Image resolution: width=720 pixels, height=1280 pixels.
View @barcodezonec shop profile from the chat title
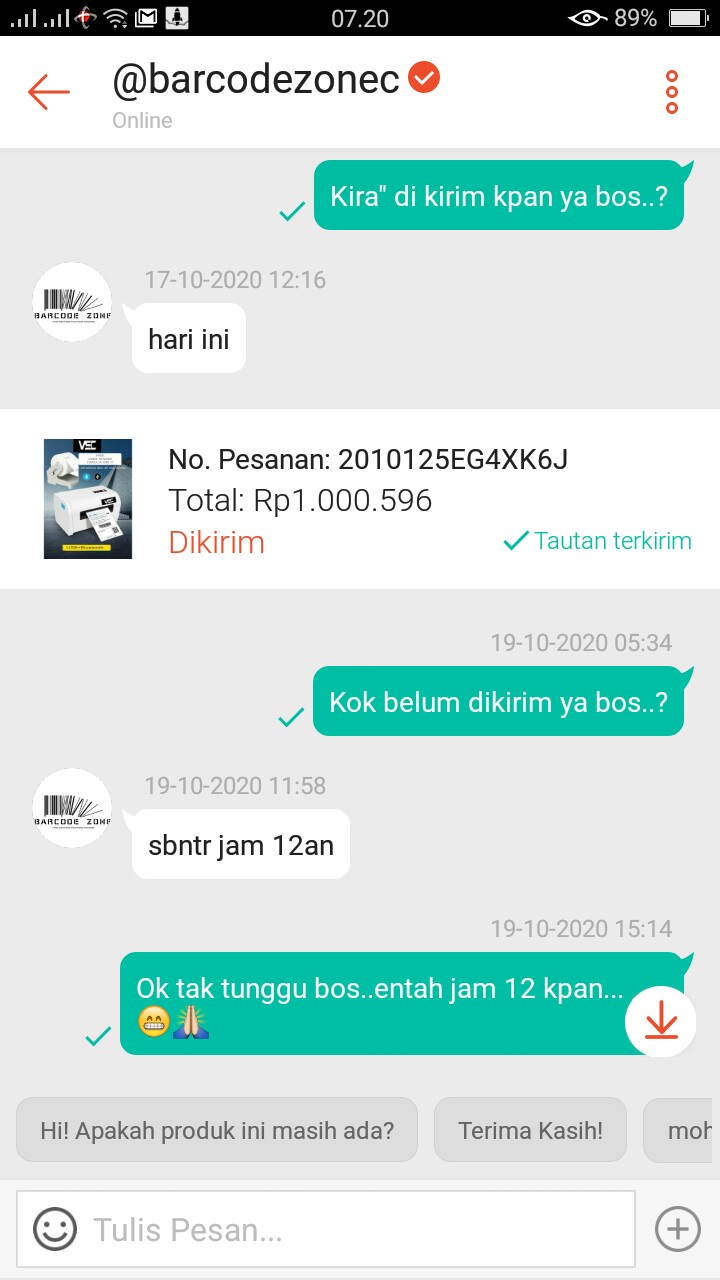click(256, 80)
